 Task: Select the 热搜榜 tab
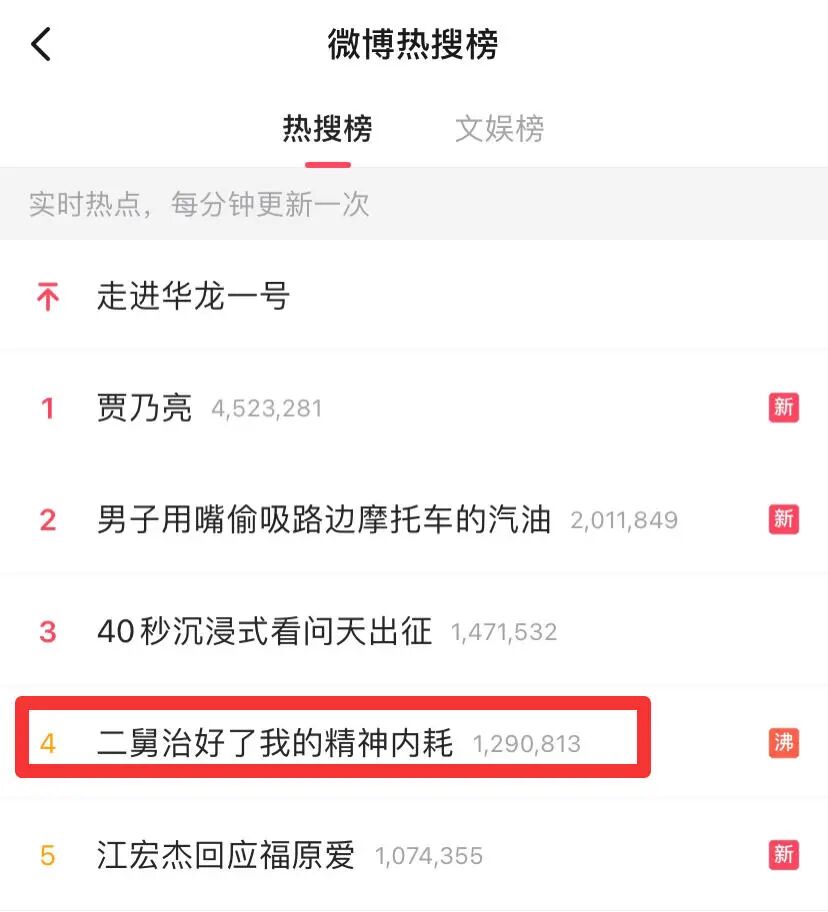tap(327, 130)
